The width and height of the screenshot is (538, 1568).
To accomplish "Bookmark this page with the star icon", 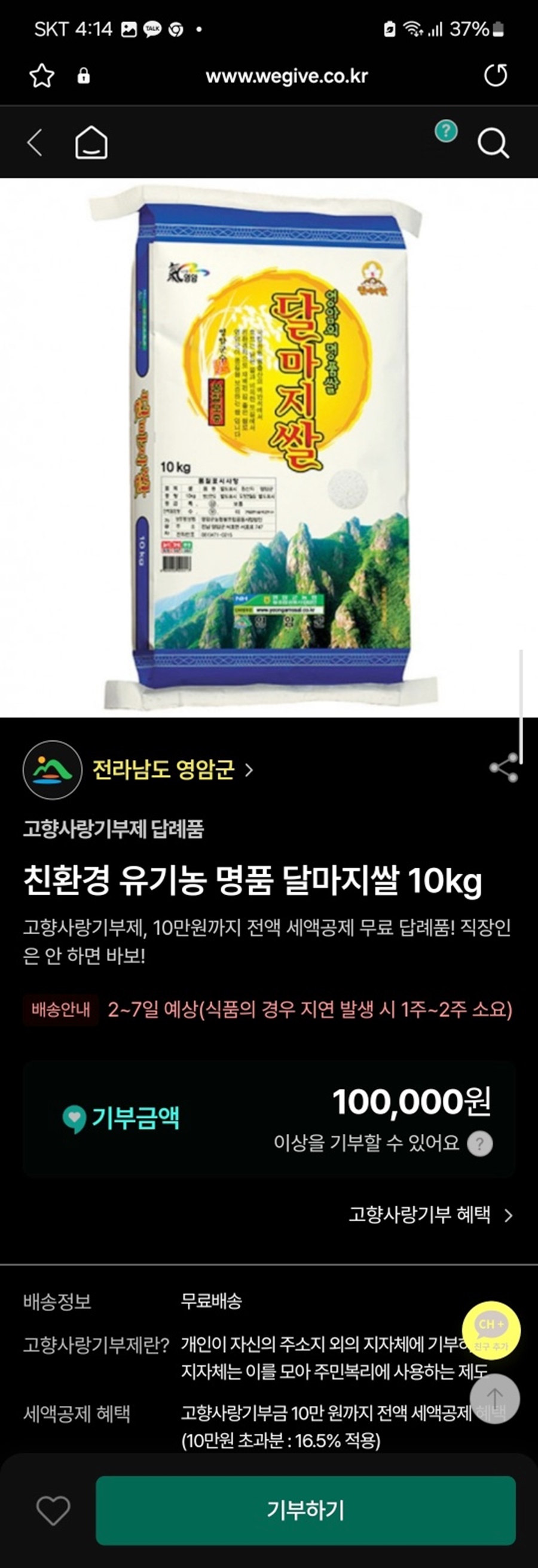I will point(41,76).
